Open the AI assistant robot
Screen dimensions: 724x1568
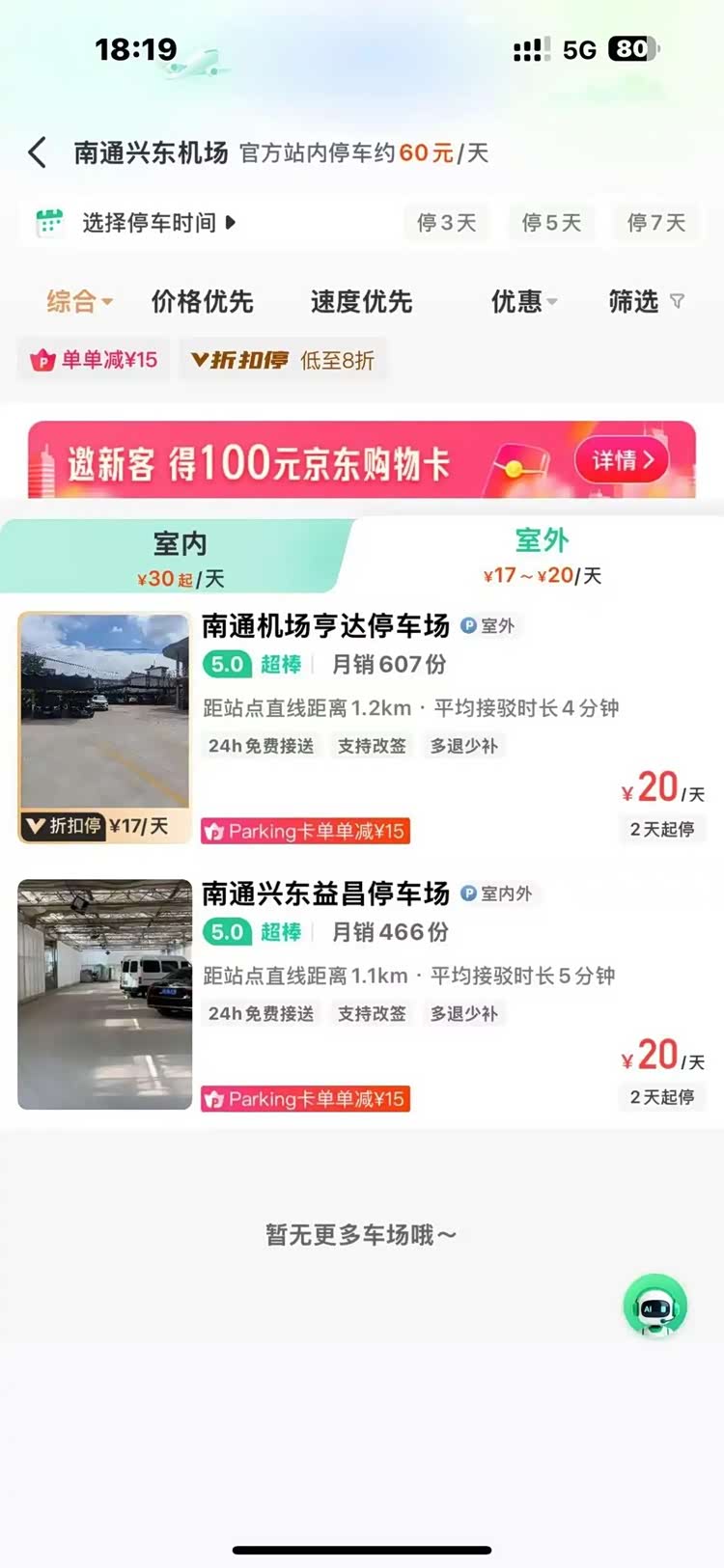click(654, 1306)
